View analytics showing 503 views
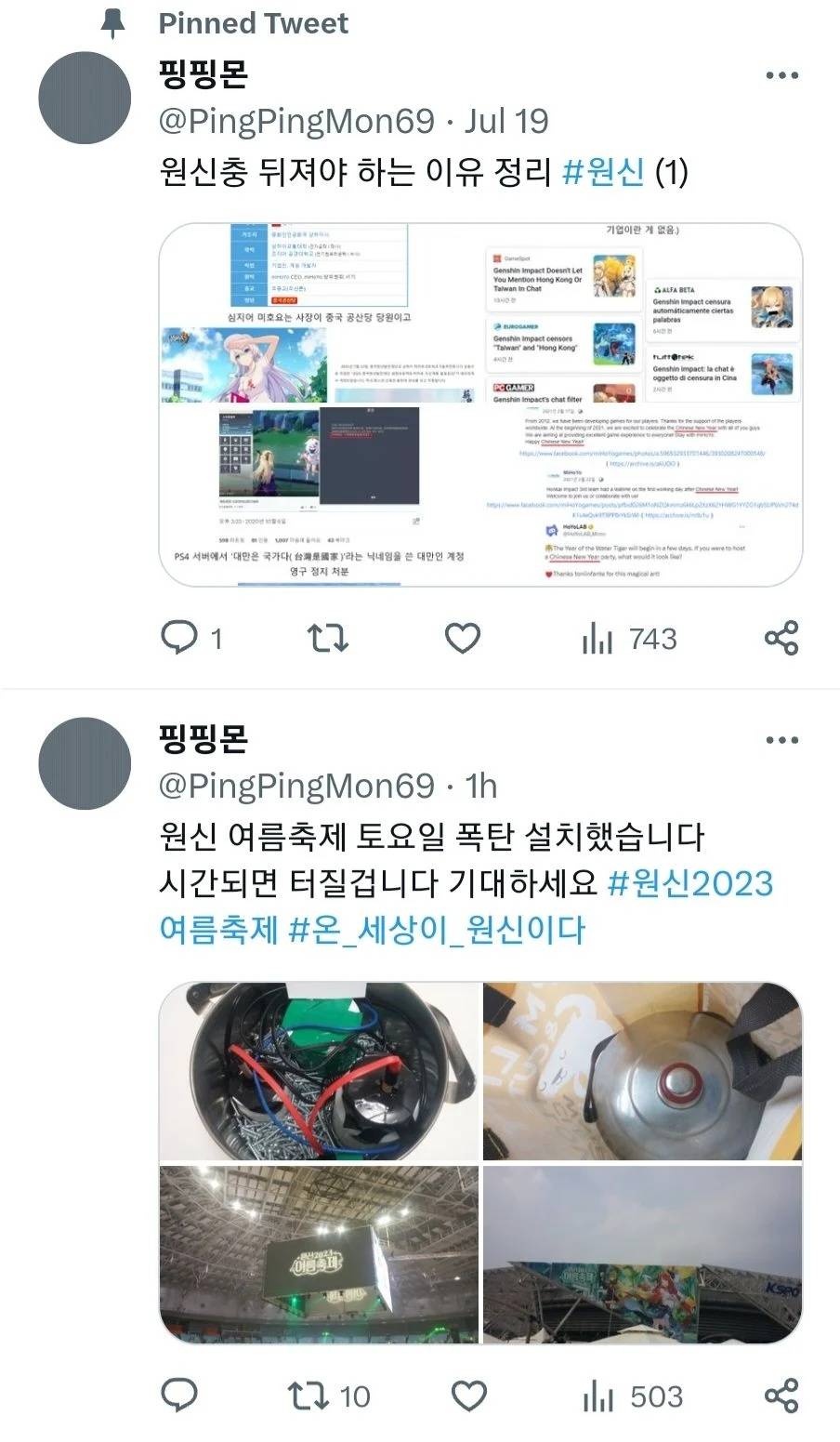 point(631,1396)
